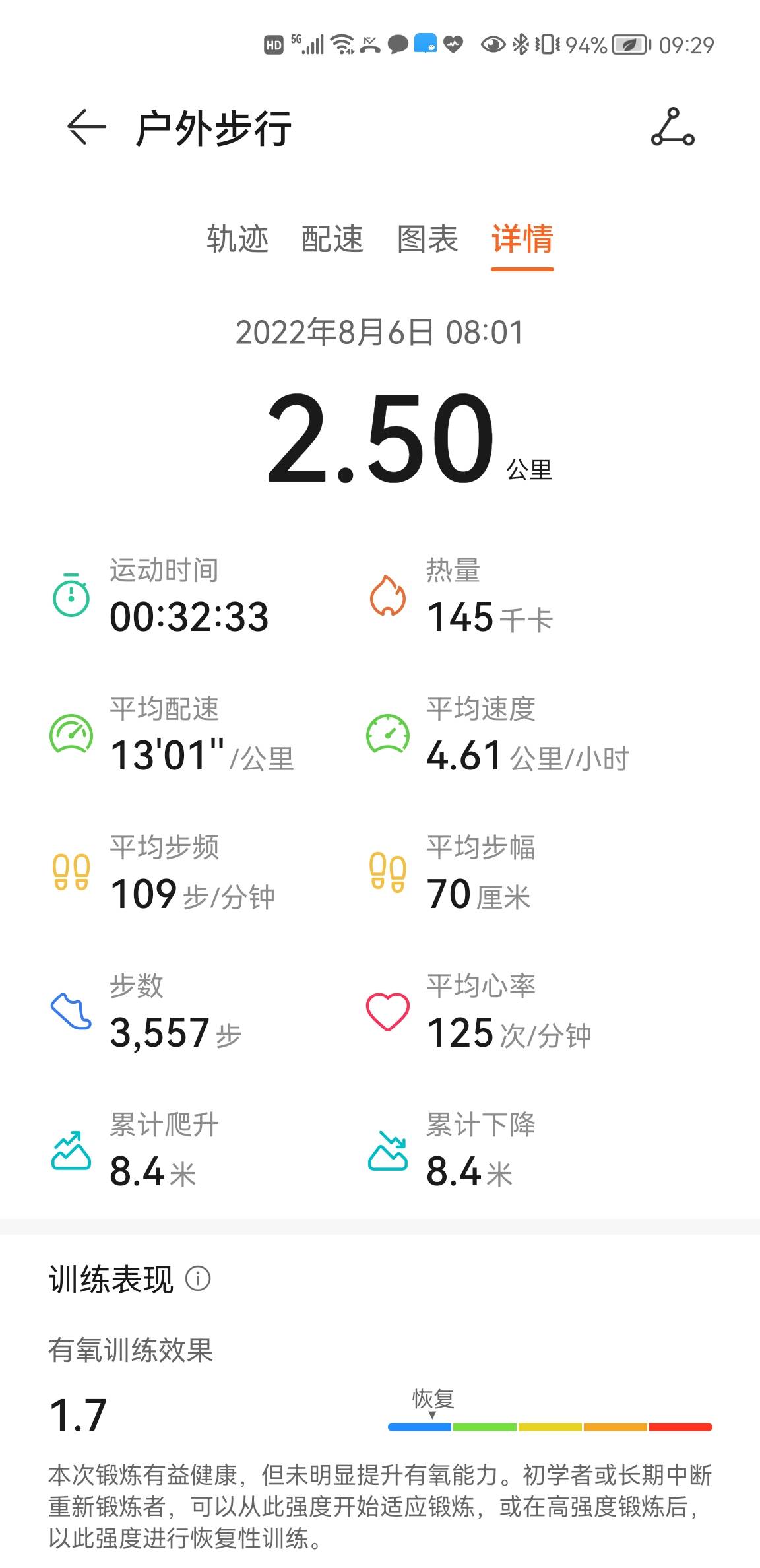Click the speedometer icon beside 平均速度
Screen dimensions: 760x1568
tap(388, 733)
